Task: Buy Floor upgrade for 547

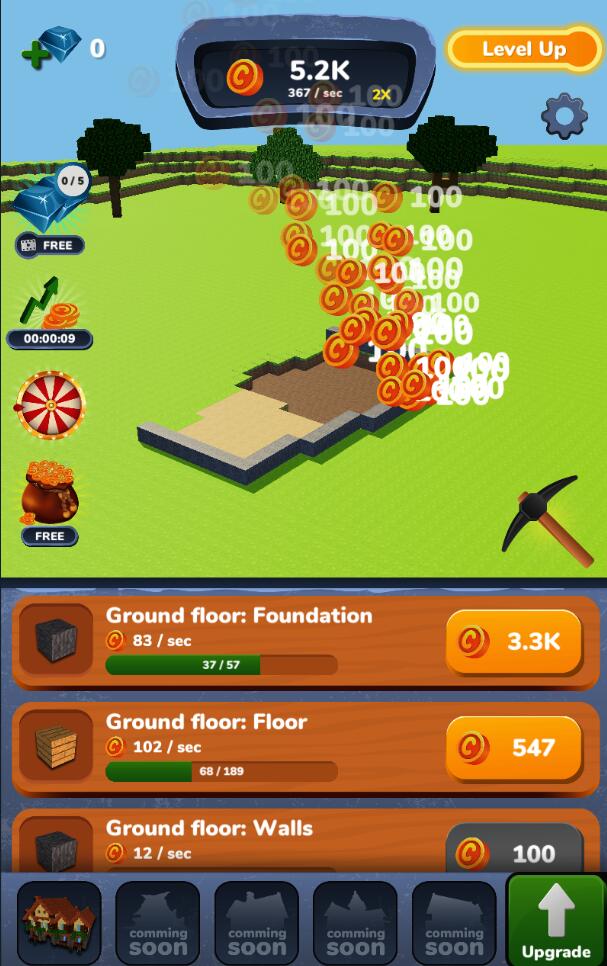Action: [x=514, y=748]
